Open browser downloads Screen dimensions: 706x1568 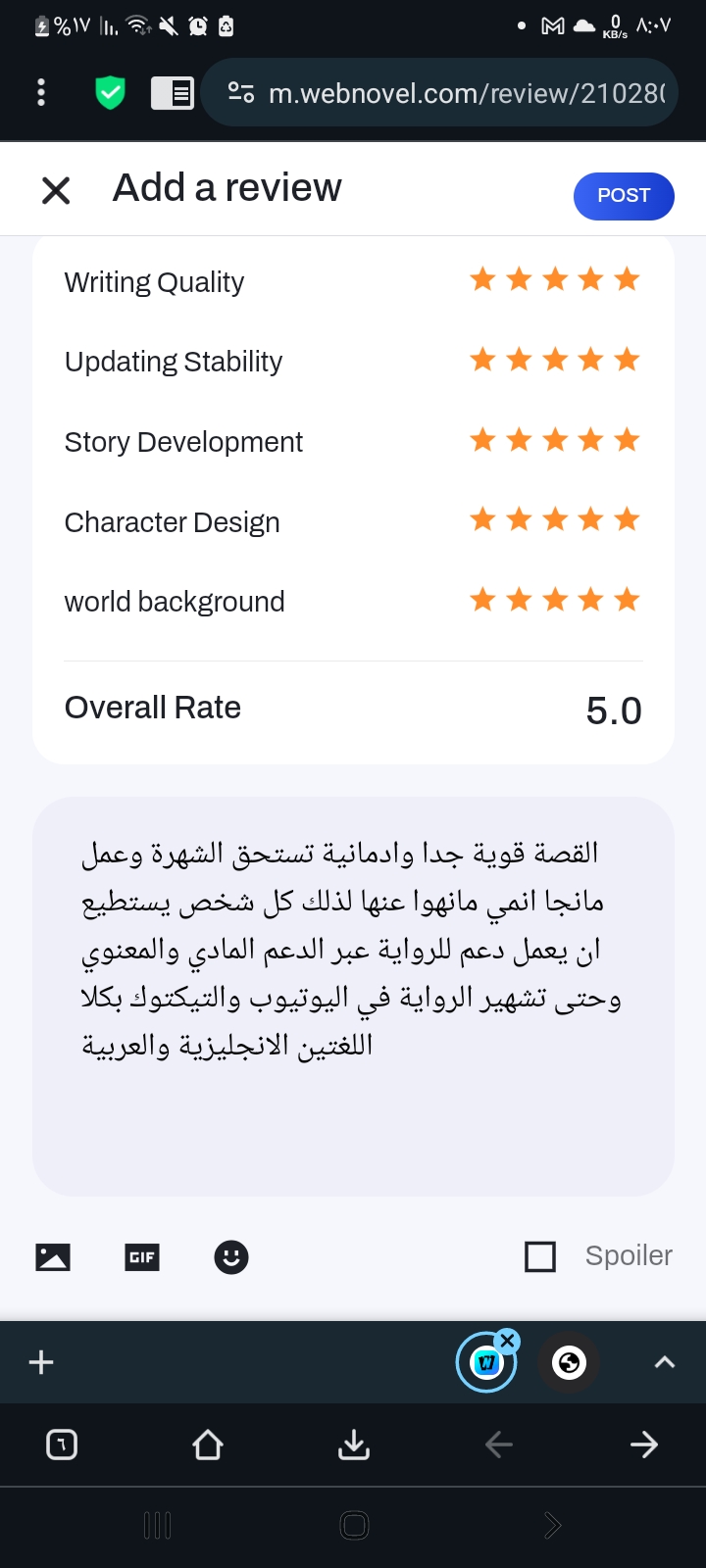354,1445
